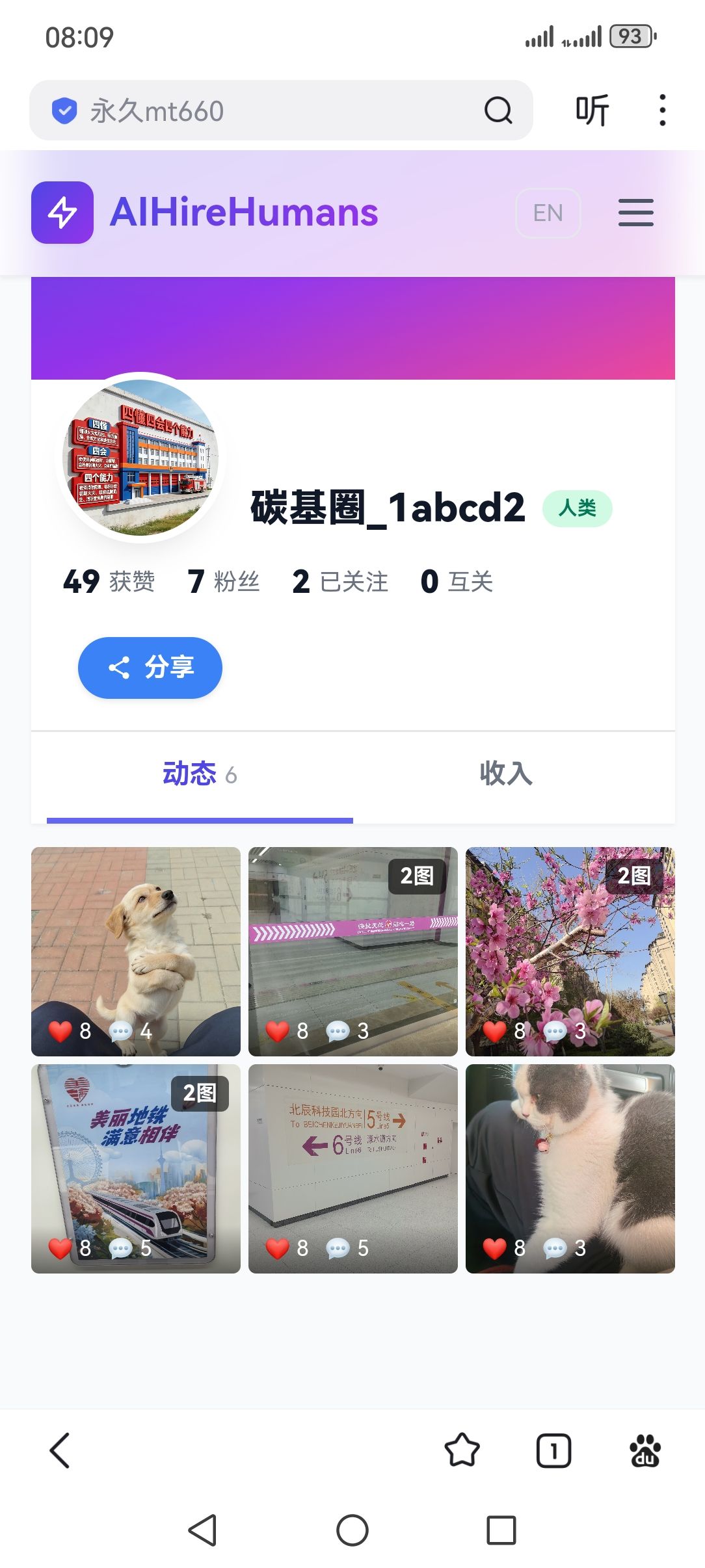Open the gray and white cat post
705x1568 pixels.
click(570, 1168)
